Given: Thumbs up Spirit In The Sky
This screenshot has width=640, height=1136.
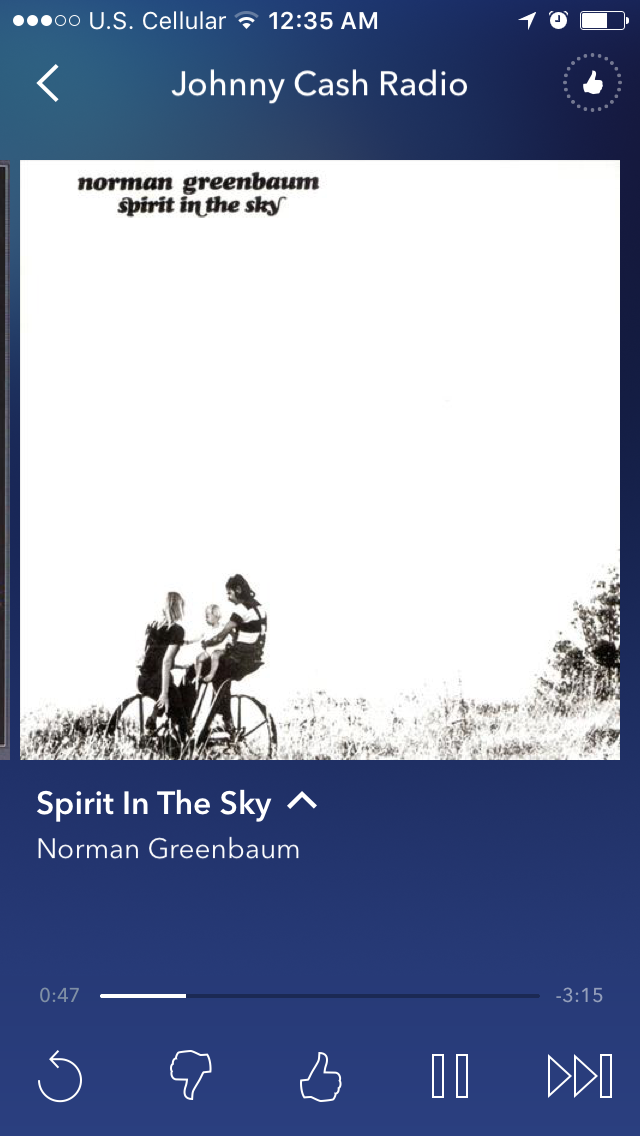Looking at the screenshot, I should [320, 1077].
